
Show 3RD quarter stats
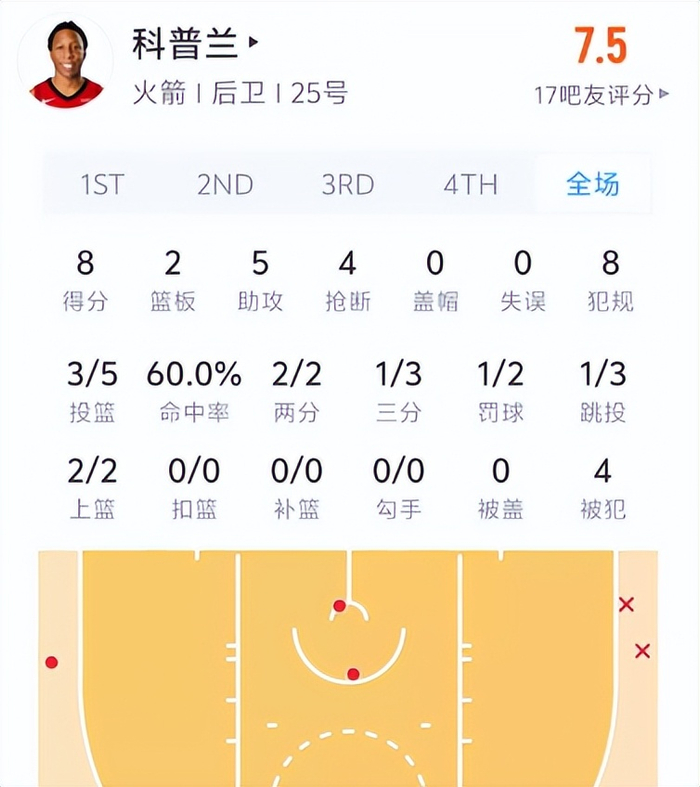click(348, 184)
